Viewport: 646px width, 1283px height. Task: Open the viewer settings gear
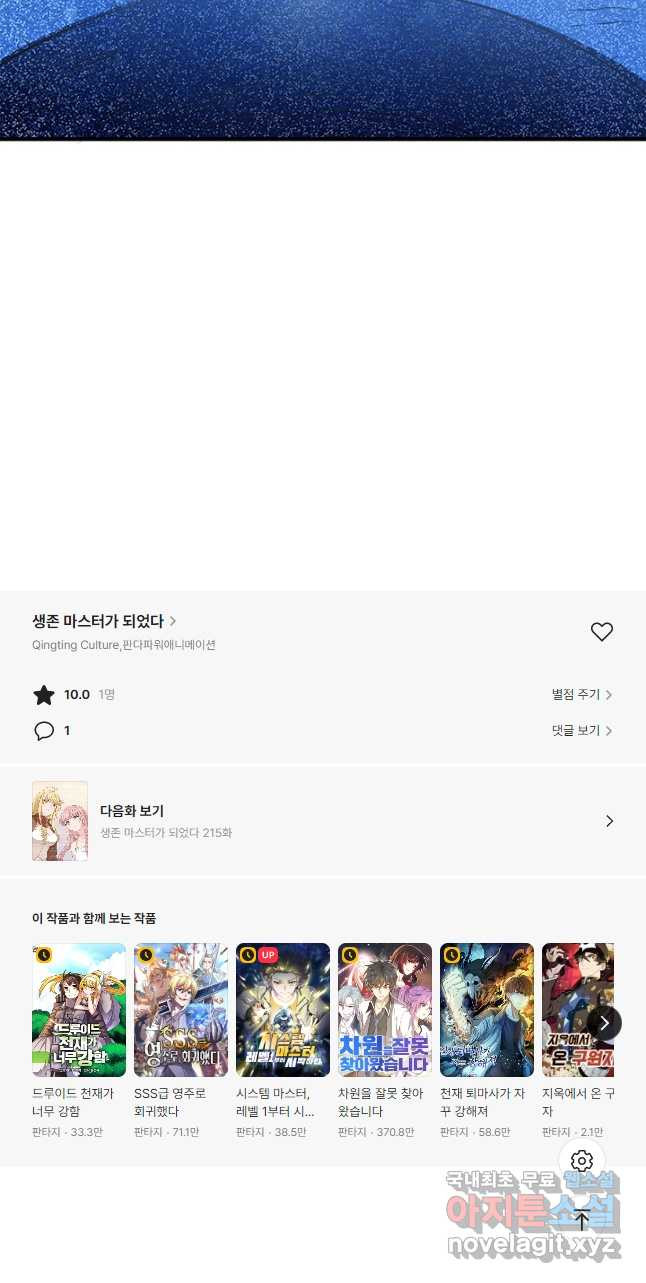(x=582, y=1161)
